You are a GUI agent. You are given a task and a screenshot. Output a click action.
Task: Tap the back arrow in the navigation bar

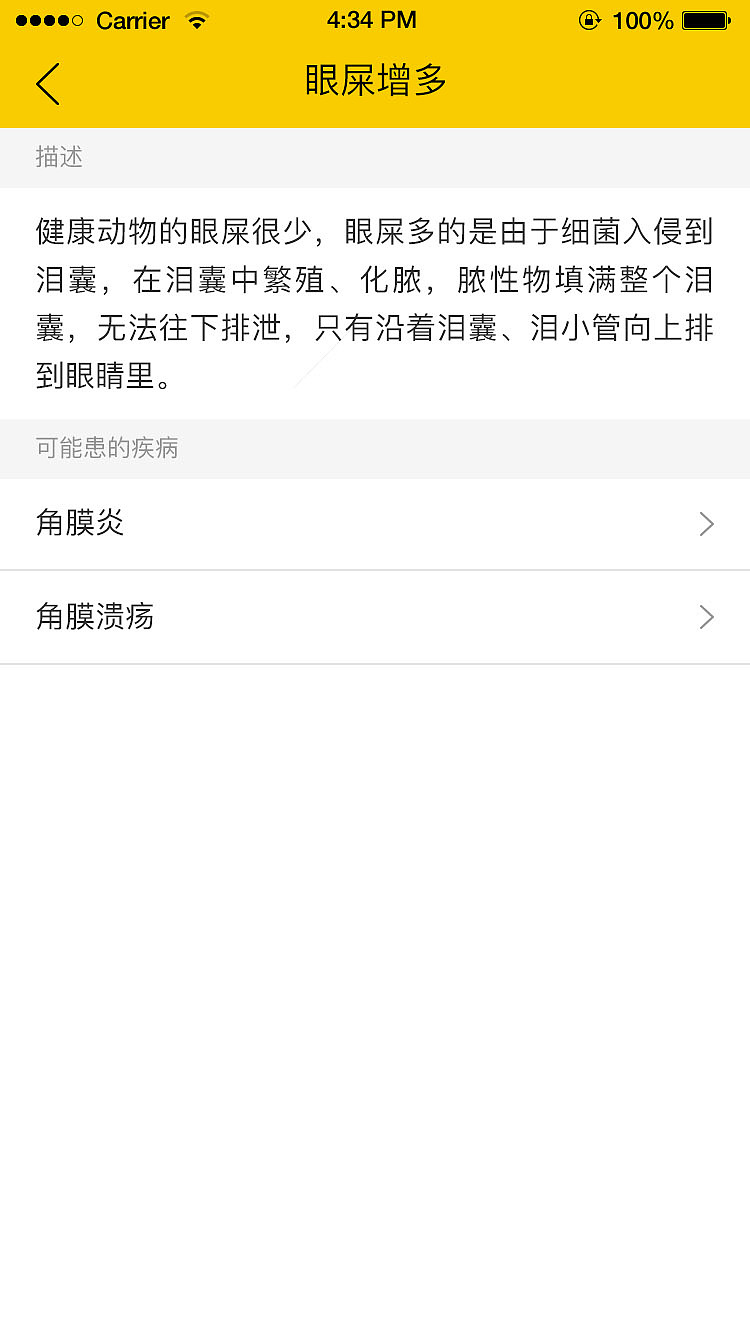tap(47, 84)
